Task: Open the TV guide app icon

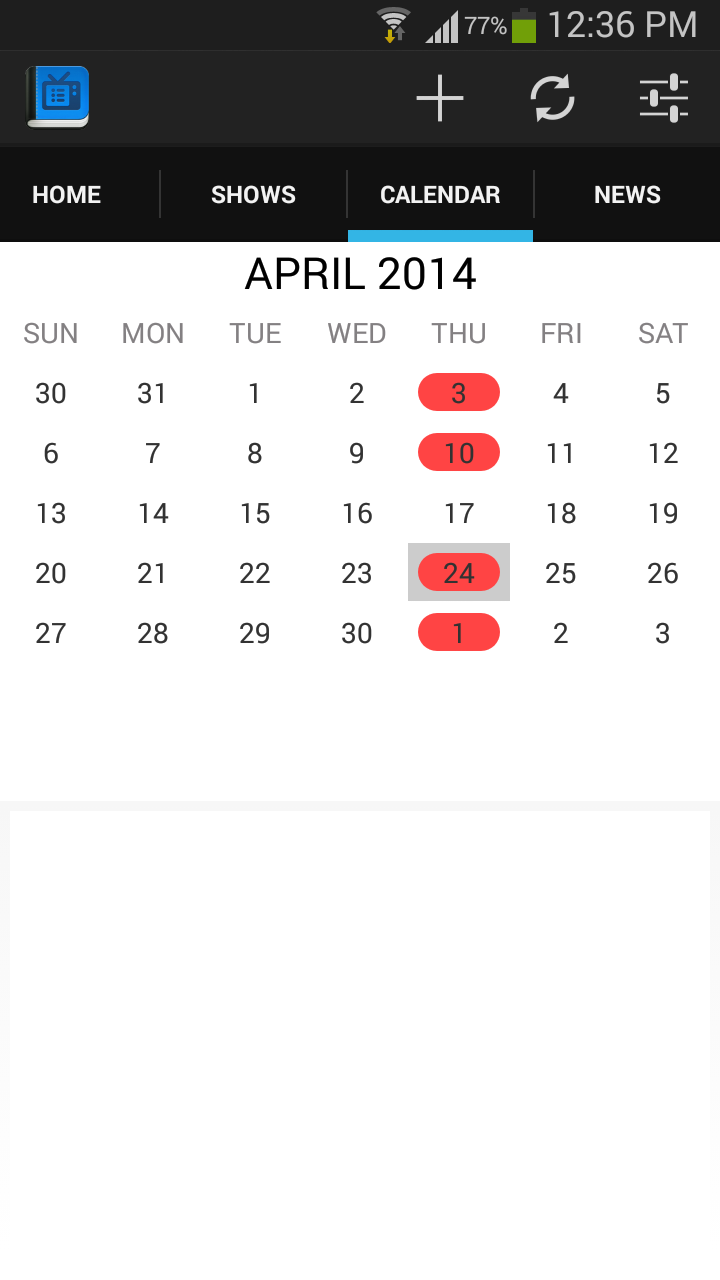Action: tap(57, 97)
